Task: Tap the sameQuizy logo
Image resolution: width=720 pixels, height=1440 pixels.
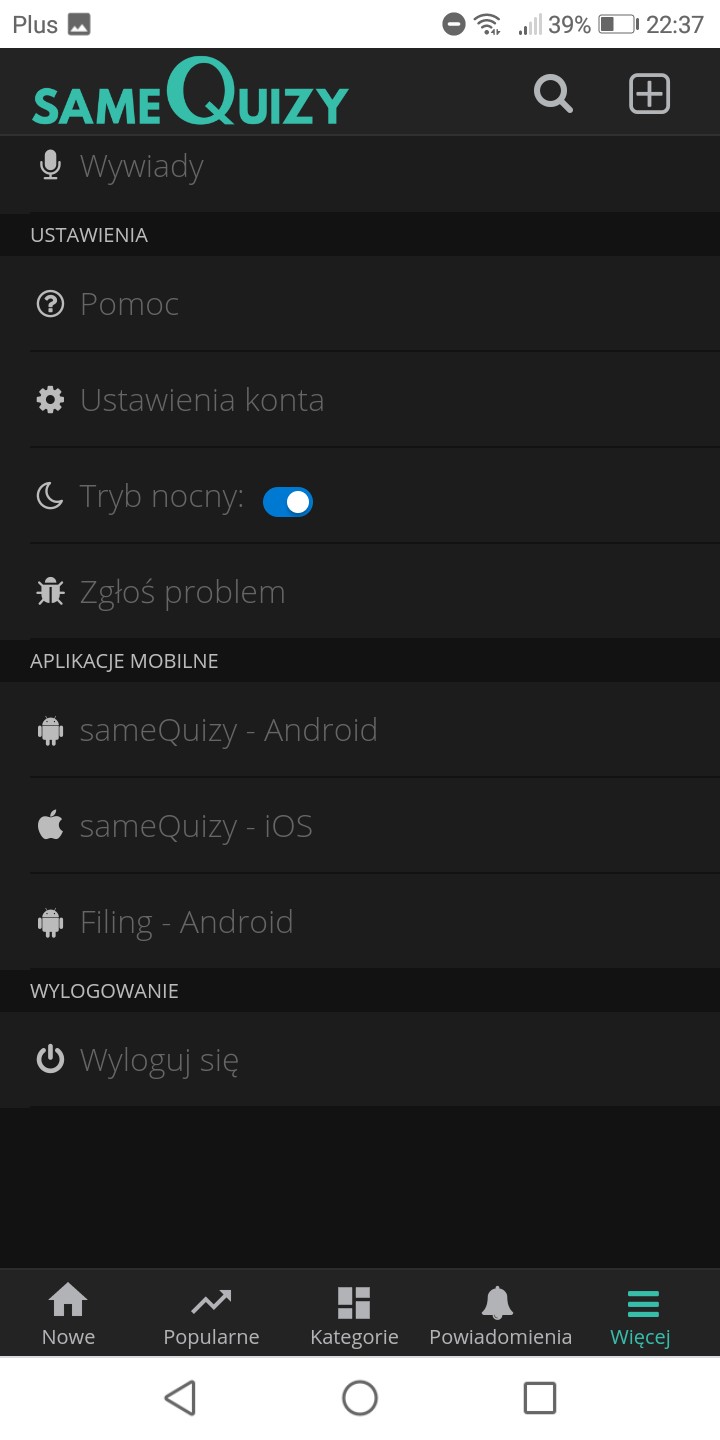Action: 190,92
